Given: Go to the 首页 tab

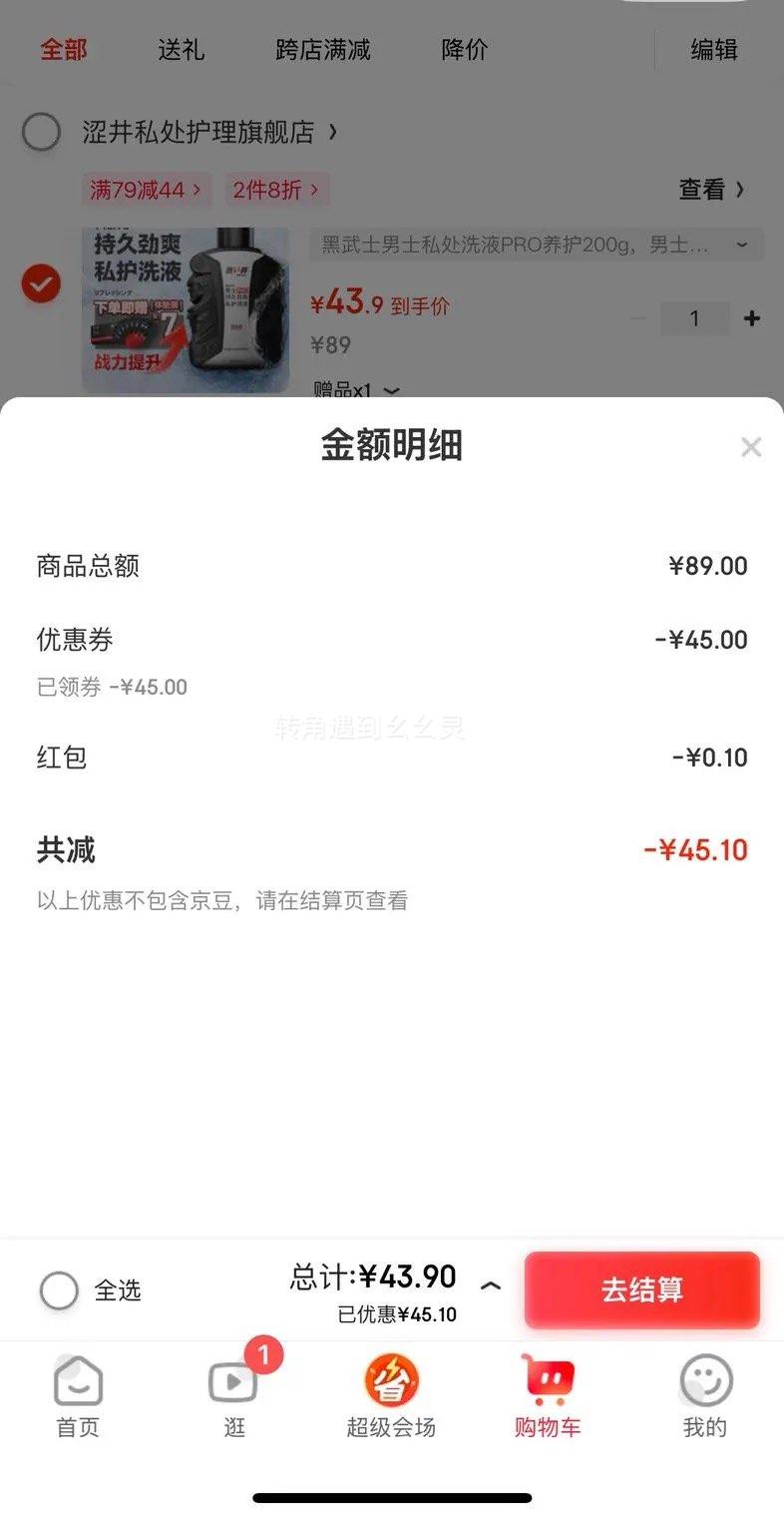Looking at the screenshot, I should pos(78,1396).
